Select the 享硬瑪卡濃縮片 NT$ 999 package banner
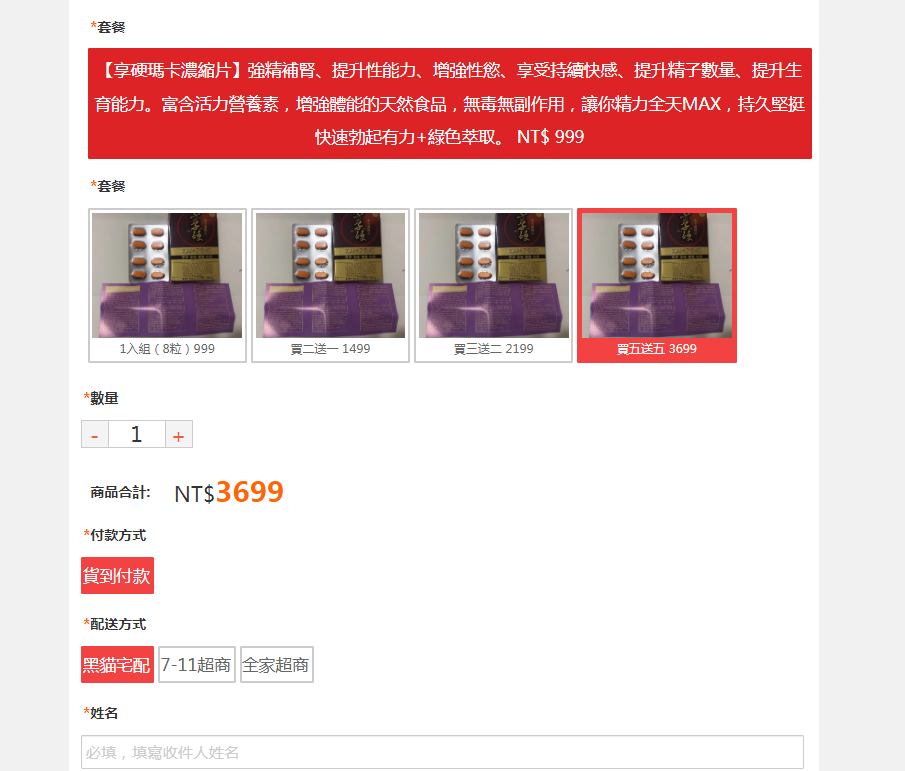 coord(450,103)
